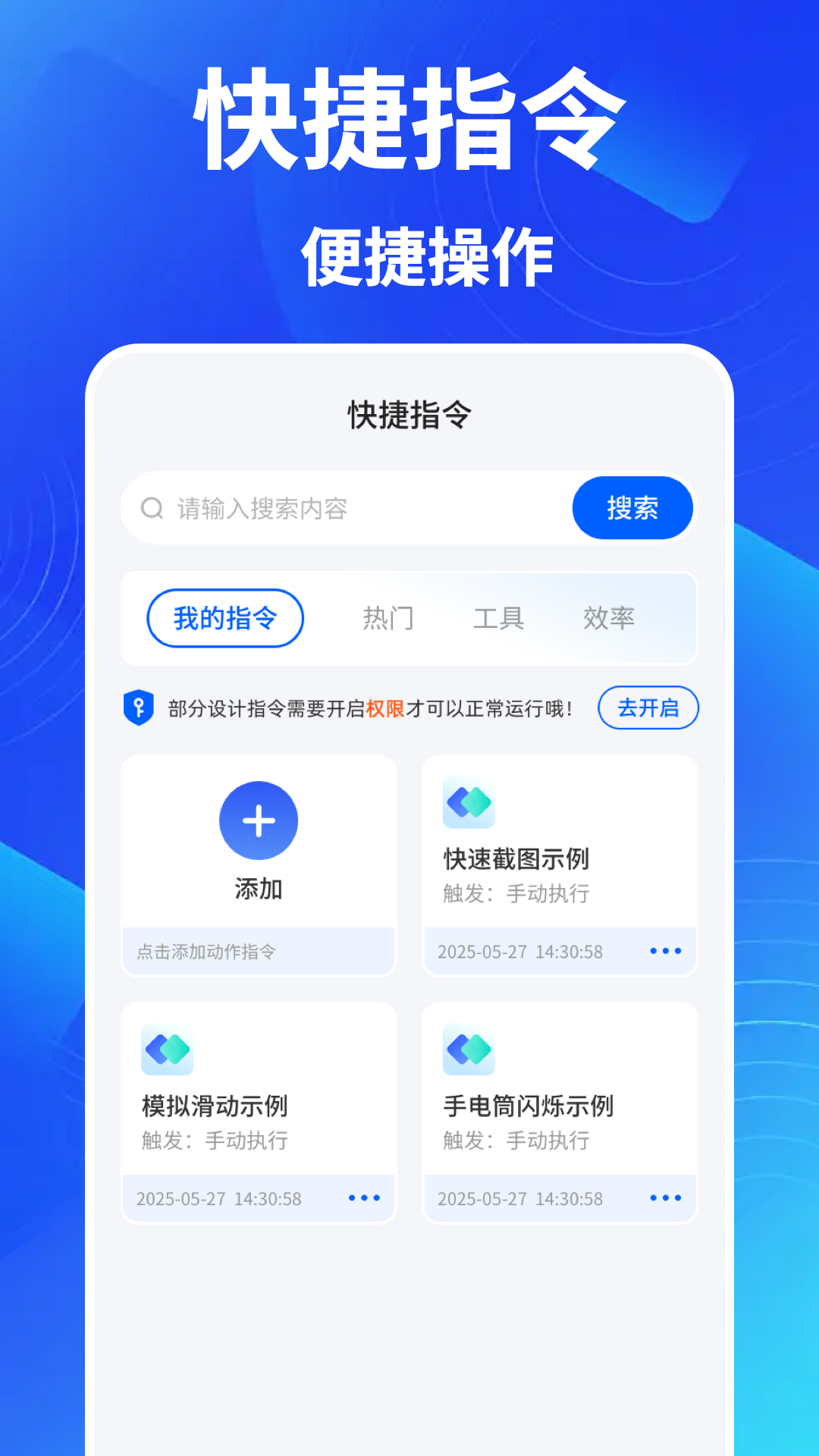Open the 模拟滑动示例 shortcut icon

coord(167,1052)
